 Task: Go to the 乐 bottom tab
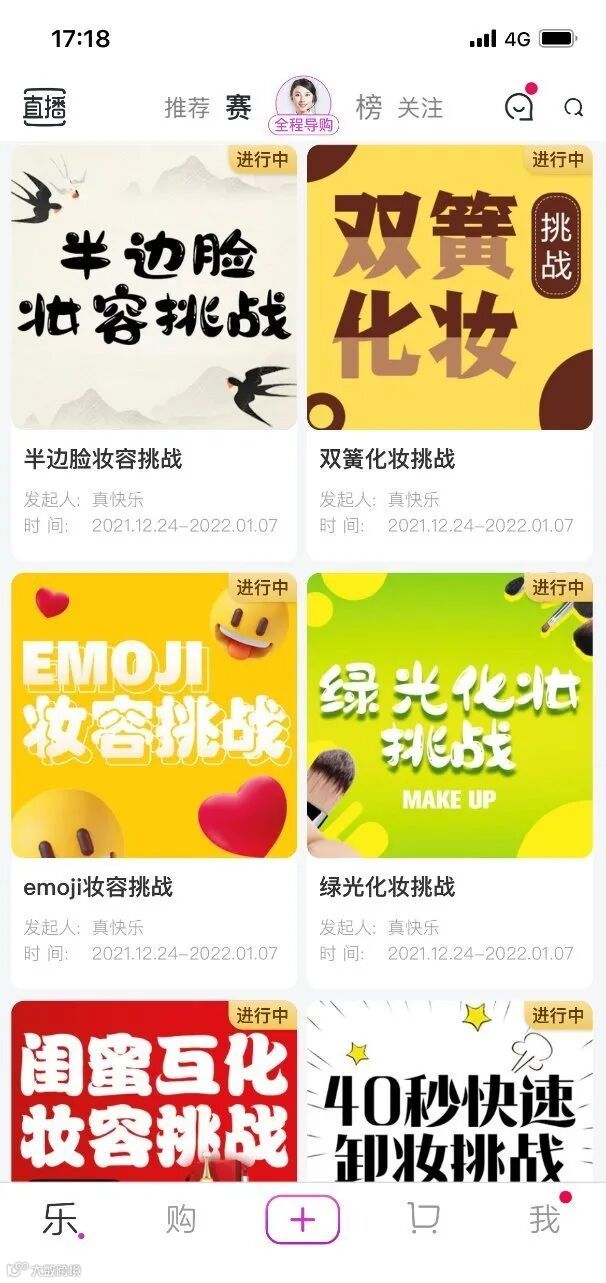pos(60,1219)
